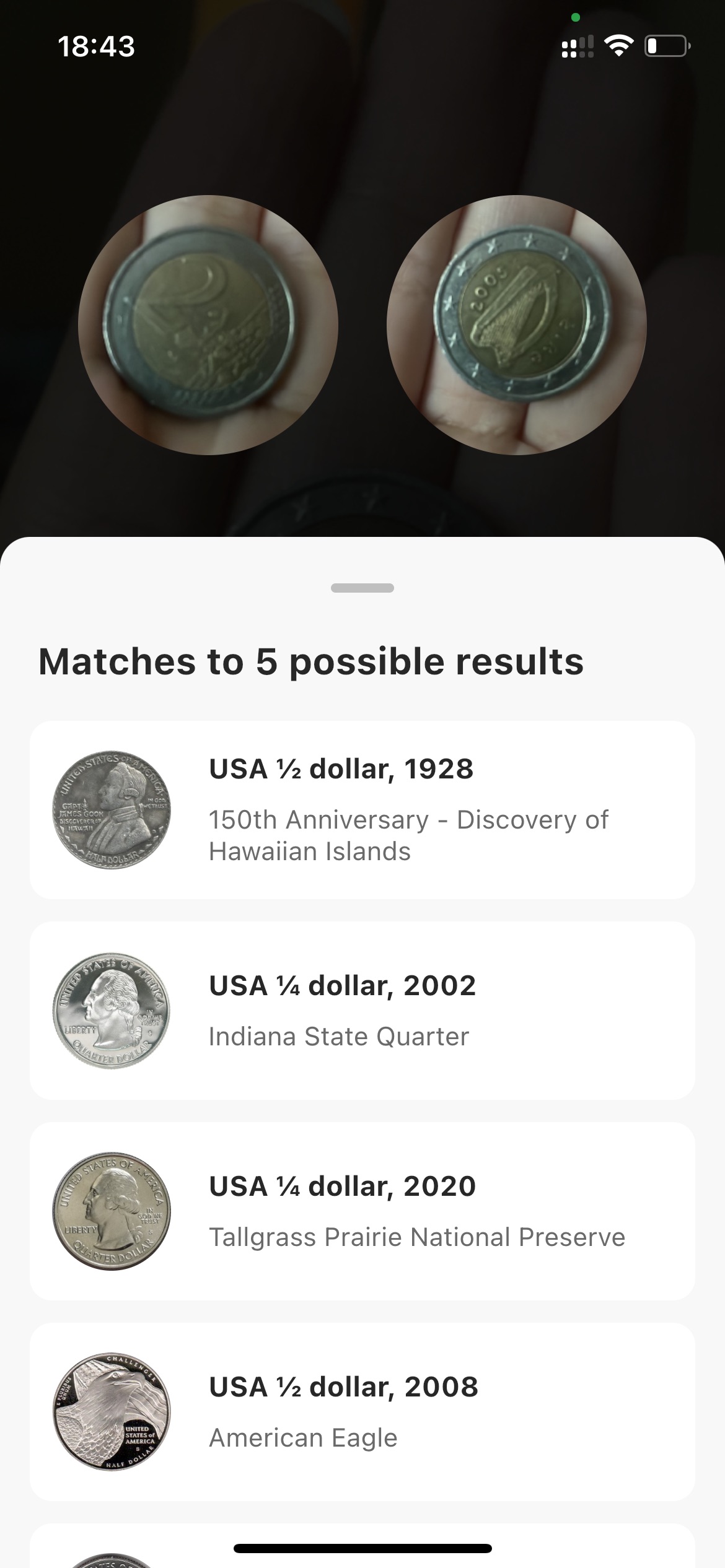Select the Indiana State Quarter 2002 result
Image resolution: width=725 pixels, height=1568 pixels.
pyautogui.click(x=362, y=1011)
